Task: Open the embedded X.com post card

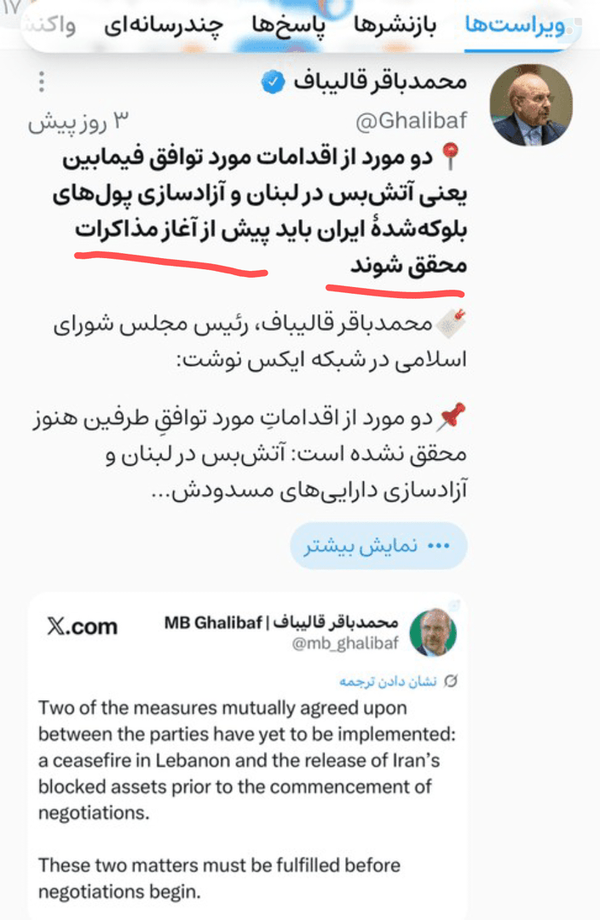Action: point(246,756)
